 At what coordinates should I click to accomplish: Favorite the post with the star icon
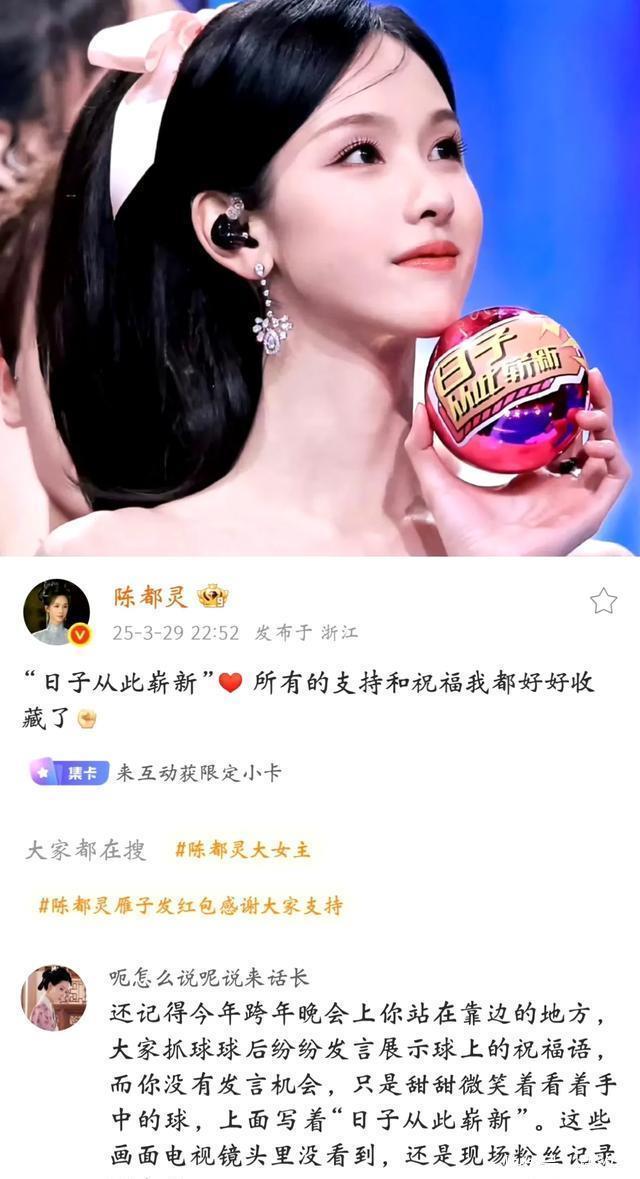tap(603, 601)
